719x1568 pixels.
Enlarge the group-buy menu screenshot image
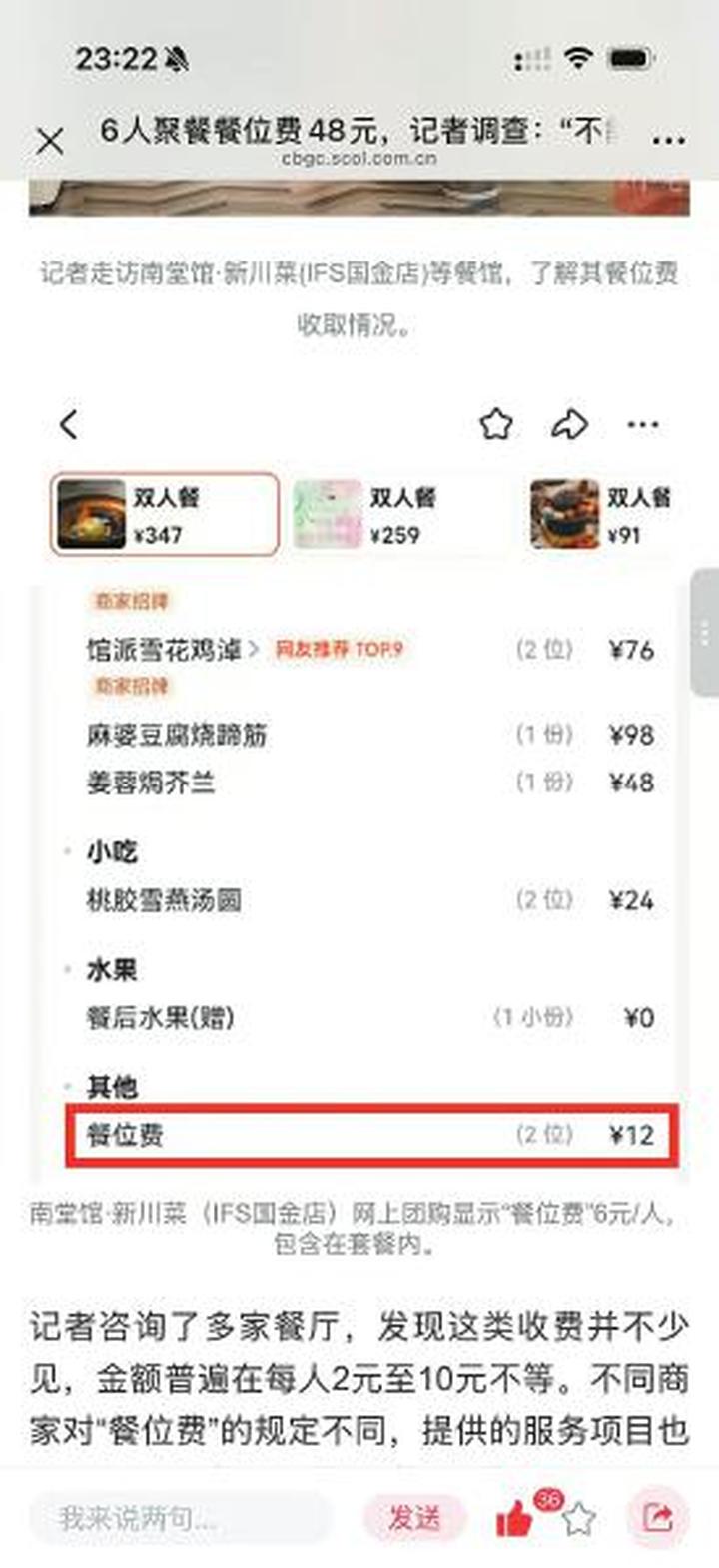click(359, 798)
